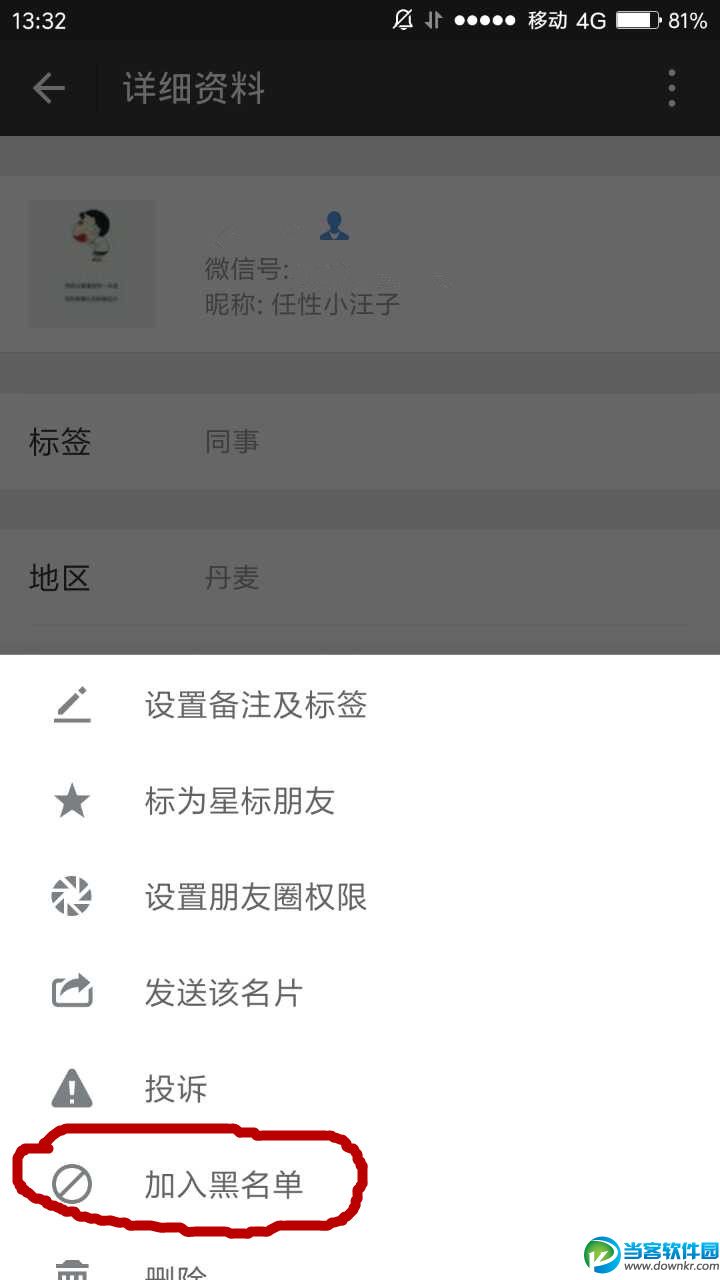The height and width of the screenshot is (1280, 720).
Task: Tap the three-dot overflow menu icon
Action: (x=672, y=88)
